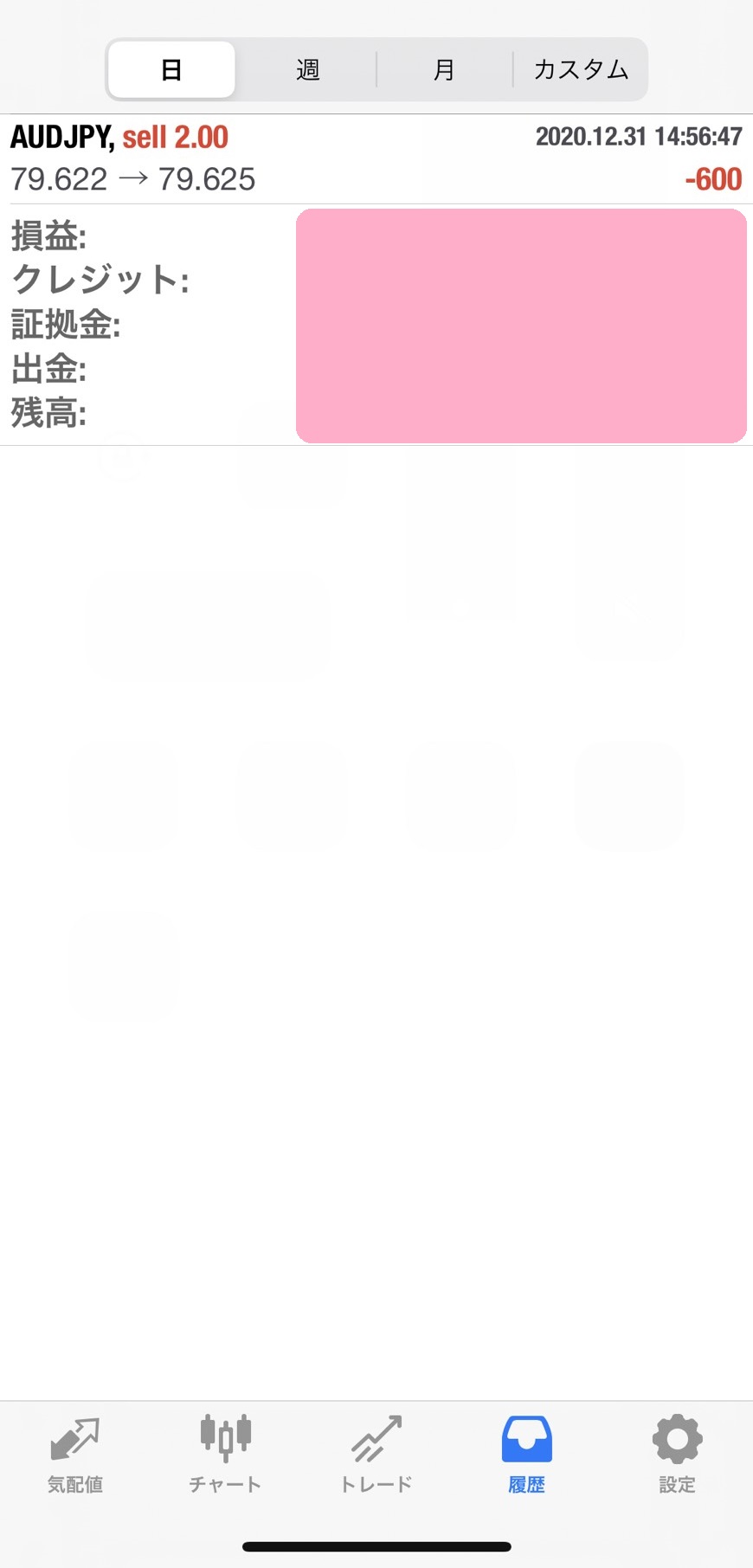Choose the カスタム custom period
The width and height of the screenshot is (753, 1568).
[580, 69]
